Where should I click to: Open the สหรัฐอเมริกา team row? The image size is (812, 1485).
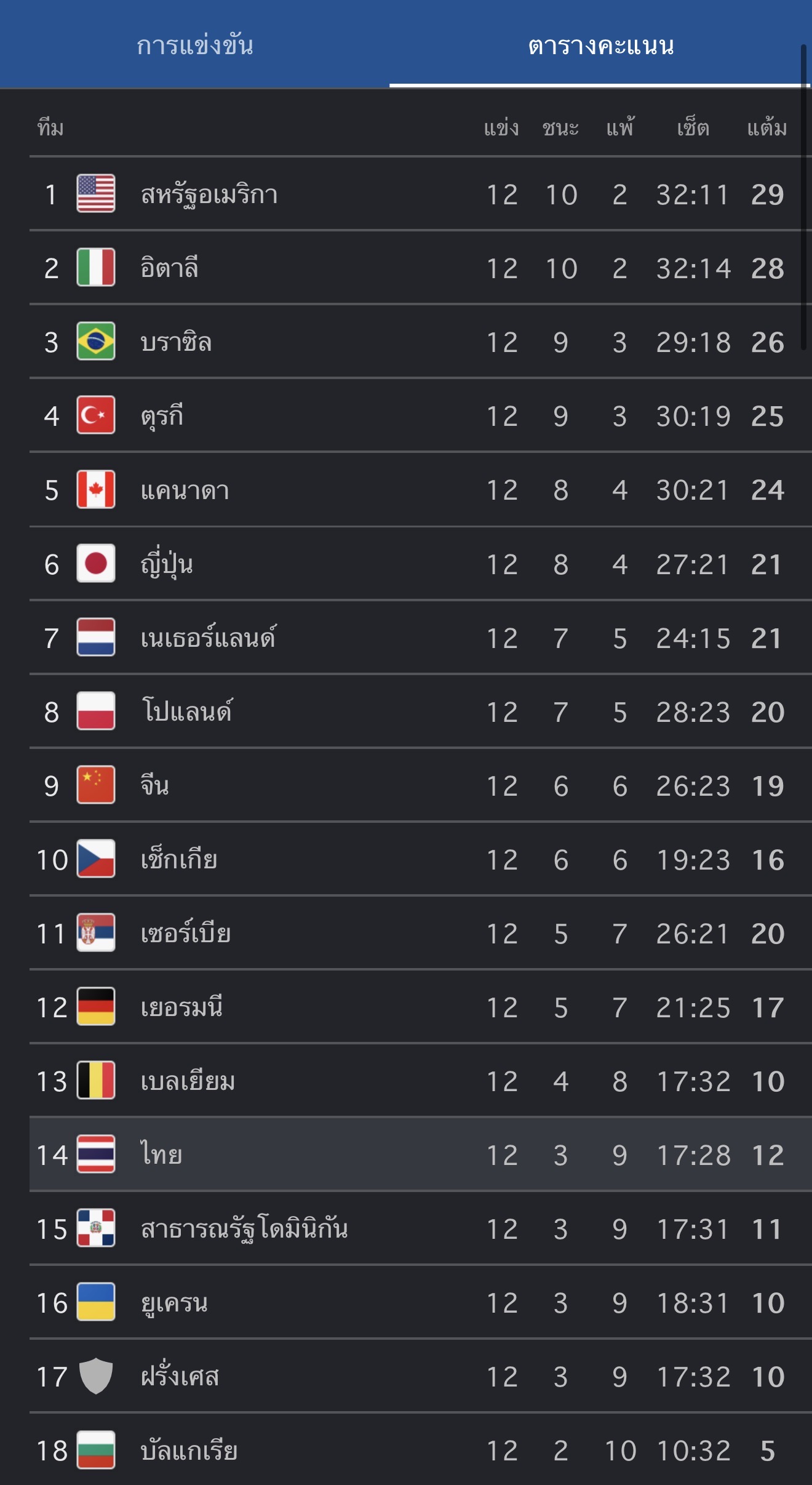click(421, 194)
